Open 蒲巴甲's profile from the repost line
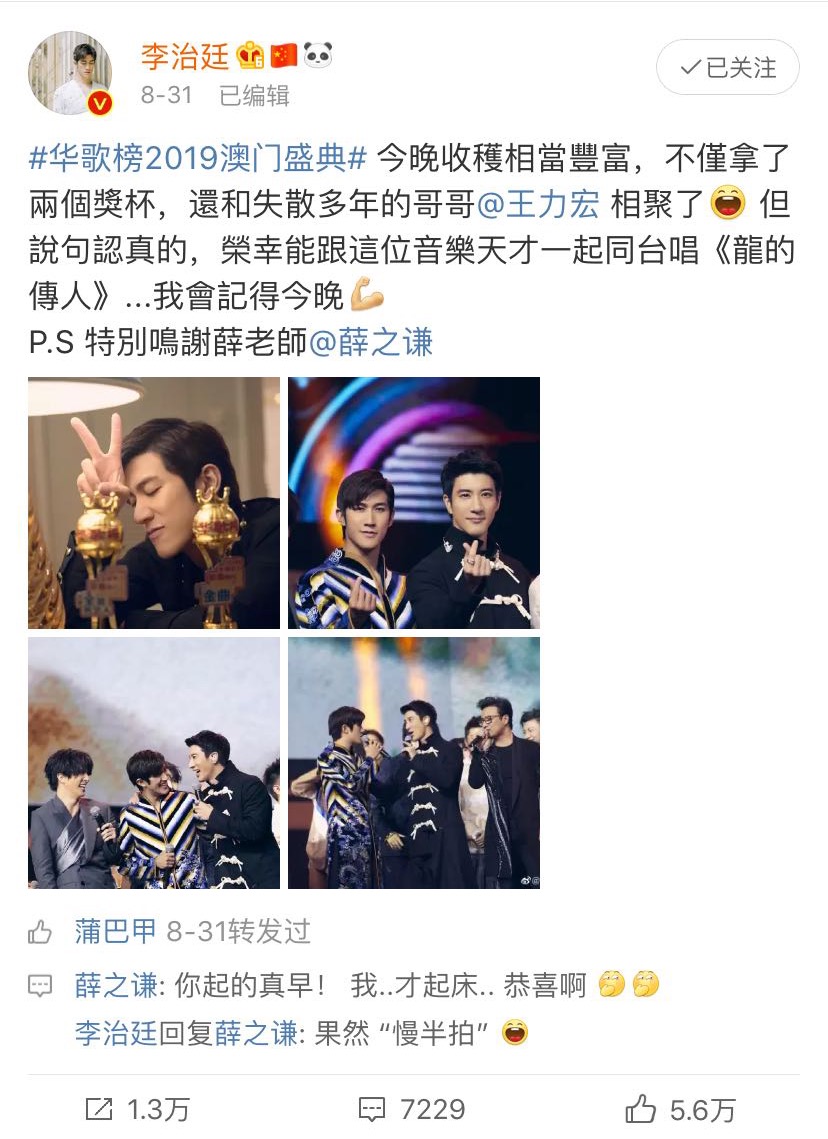The width and height of the screenshot is (828, 1139). coord(116,931)
